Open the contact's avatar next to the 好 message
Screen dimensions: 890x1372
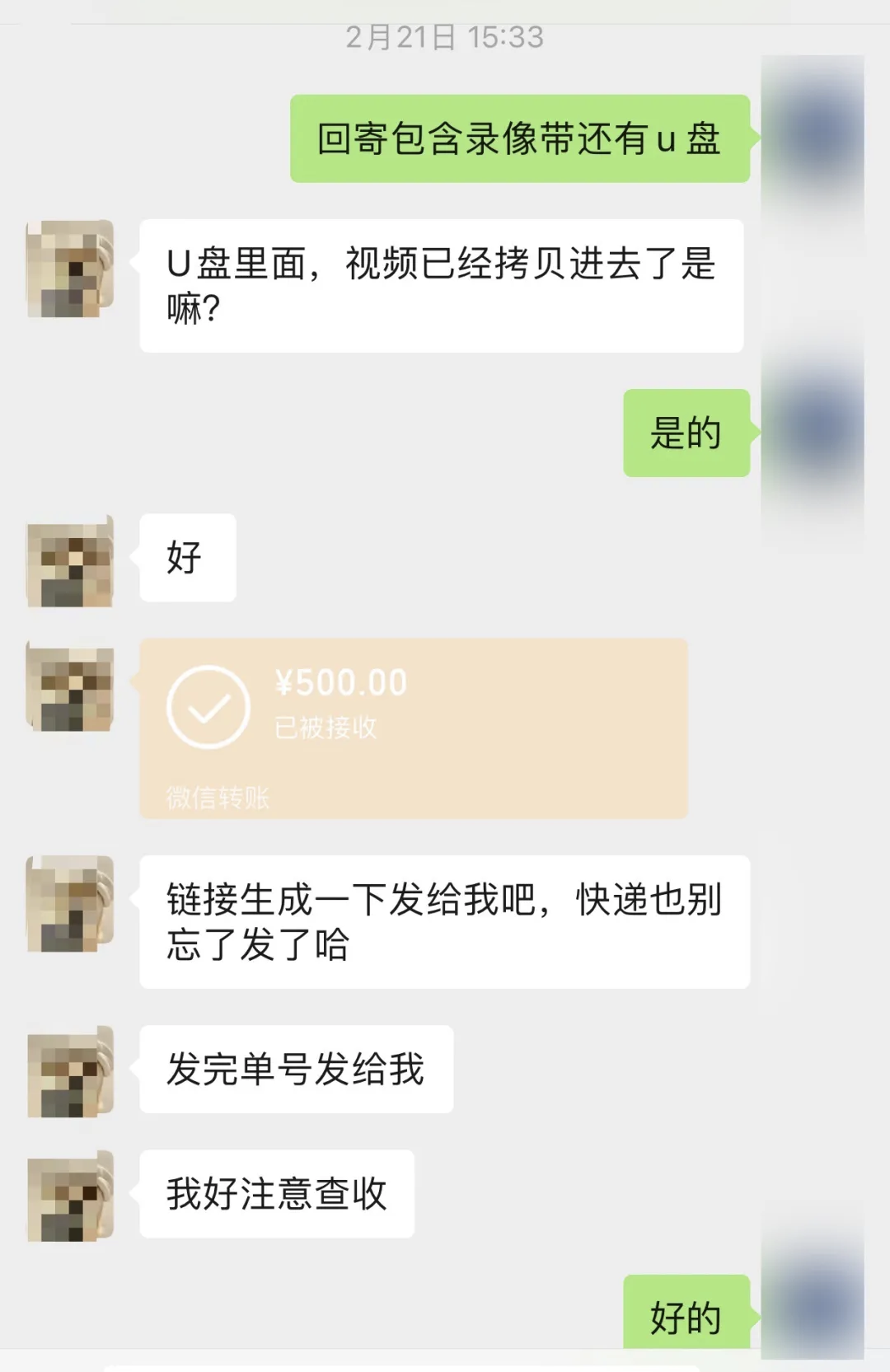(x=70, y=559)
